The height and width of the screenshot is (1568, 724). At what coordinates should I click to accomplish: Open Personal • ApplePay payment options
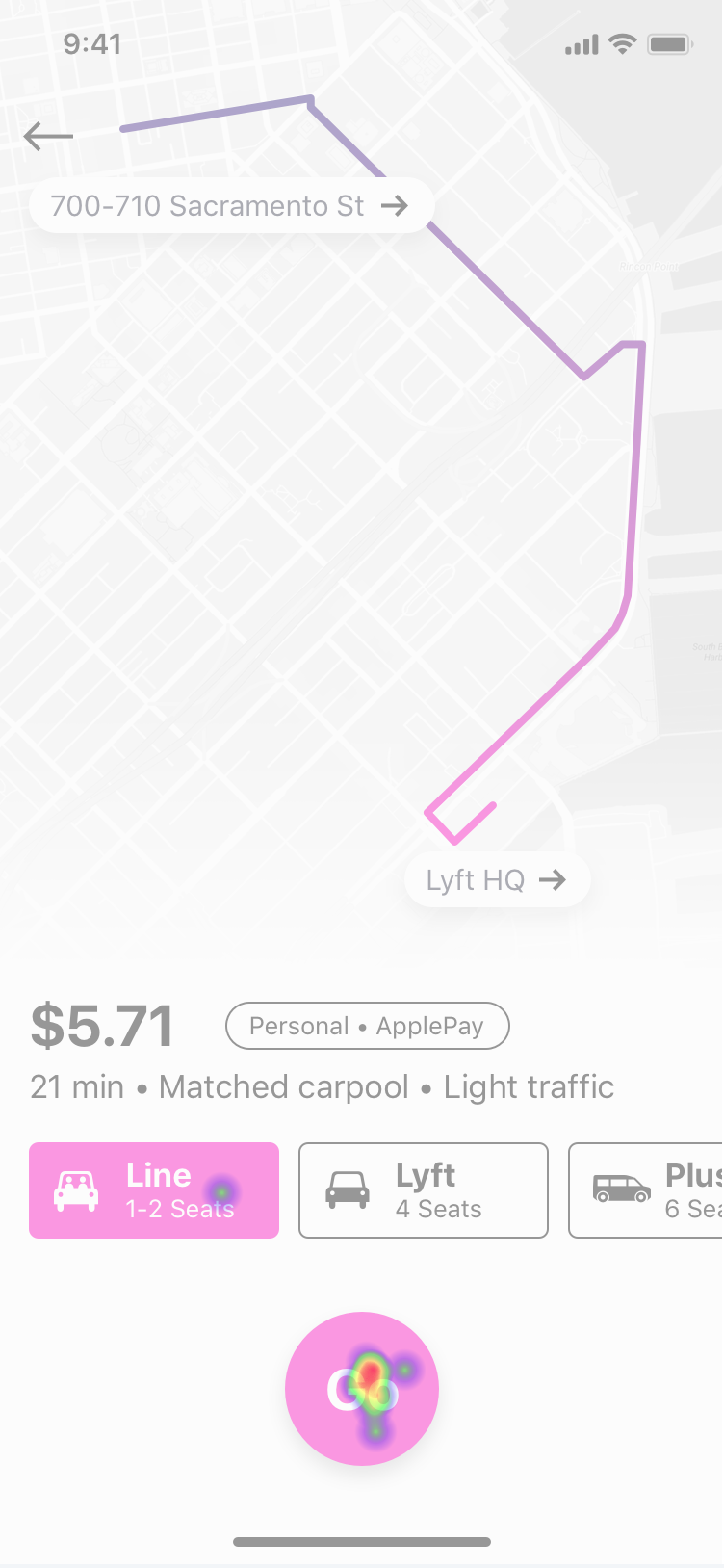tap(367, 1026)
